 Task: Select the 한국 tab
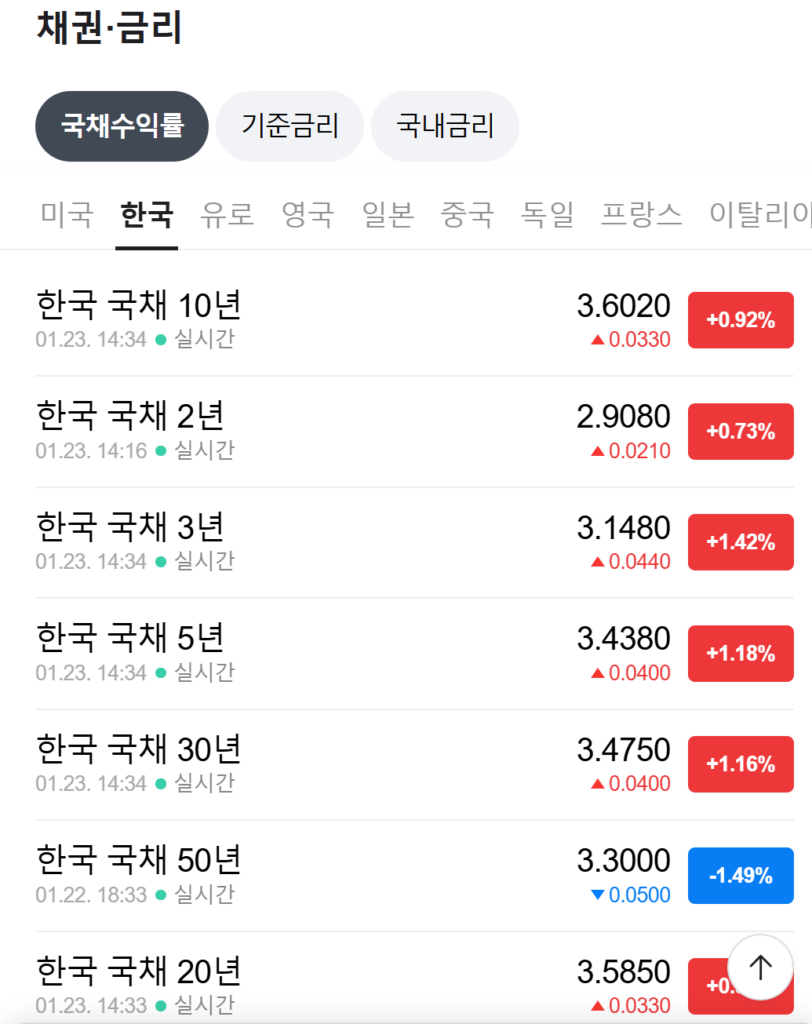(147, 214)
